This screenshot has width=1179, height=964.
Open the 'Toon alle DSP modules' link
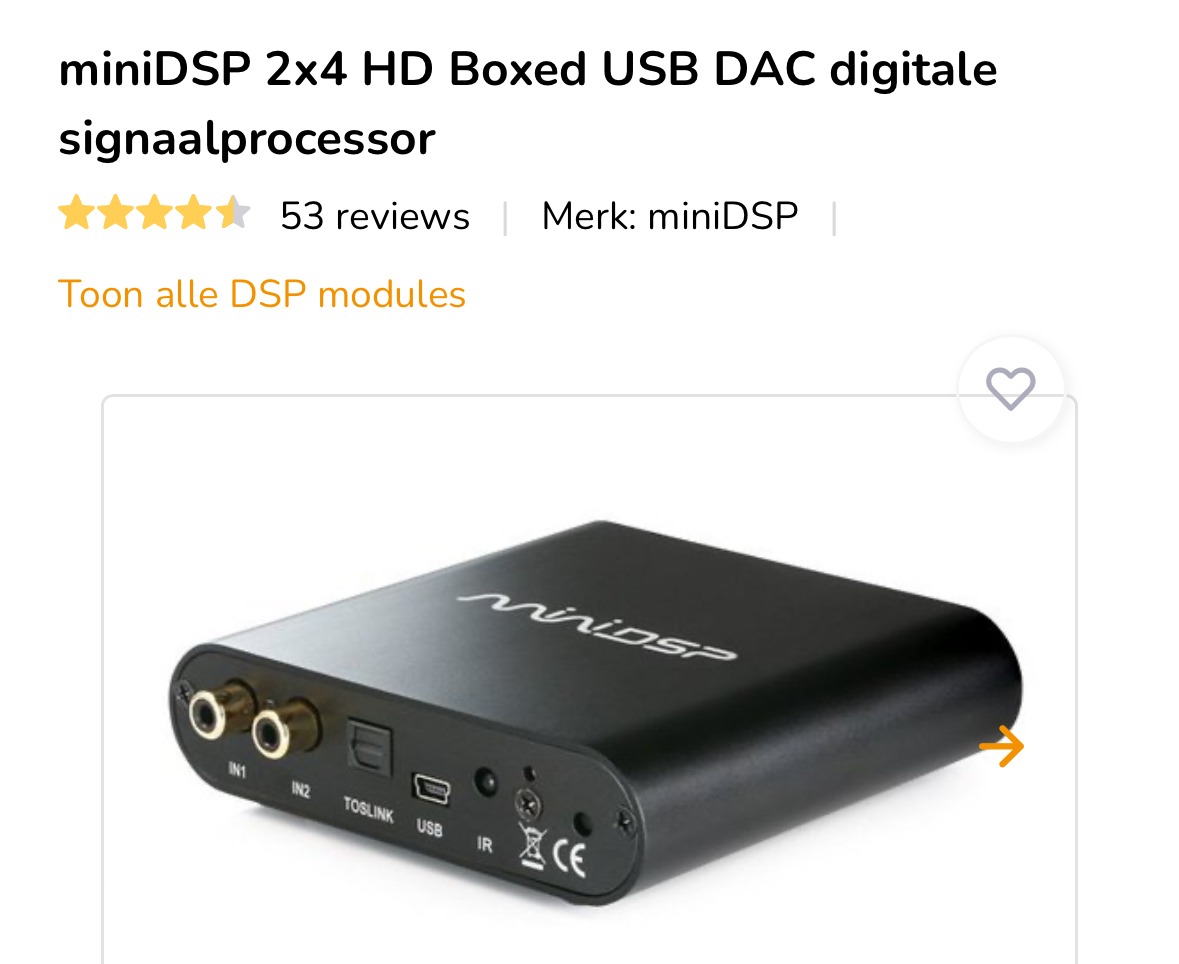pos(262,295)
